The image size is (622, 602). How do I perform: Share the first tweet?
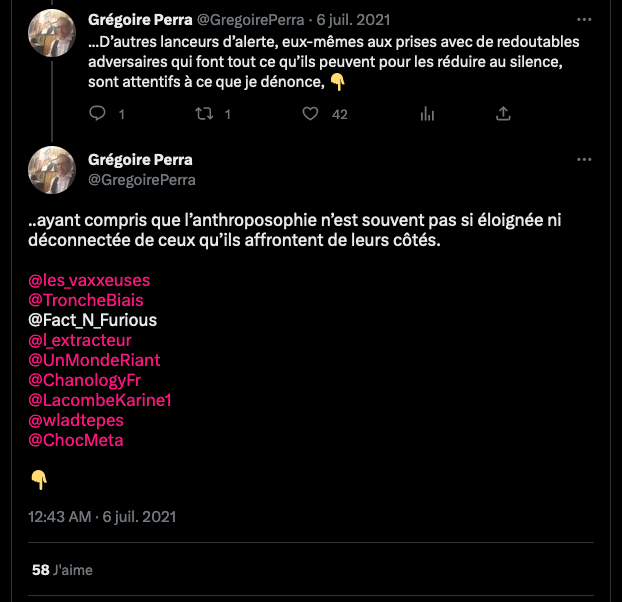pyautogui.click(x=503, y=114)
